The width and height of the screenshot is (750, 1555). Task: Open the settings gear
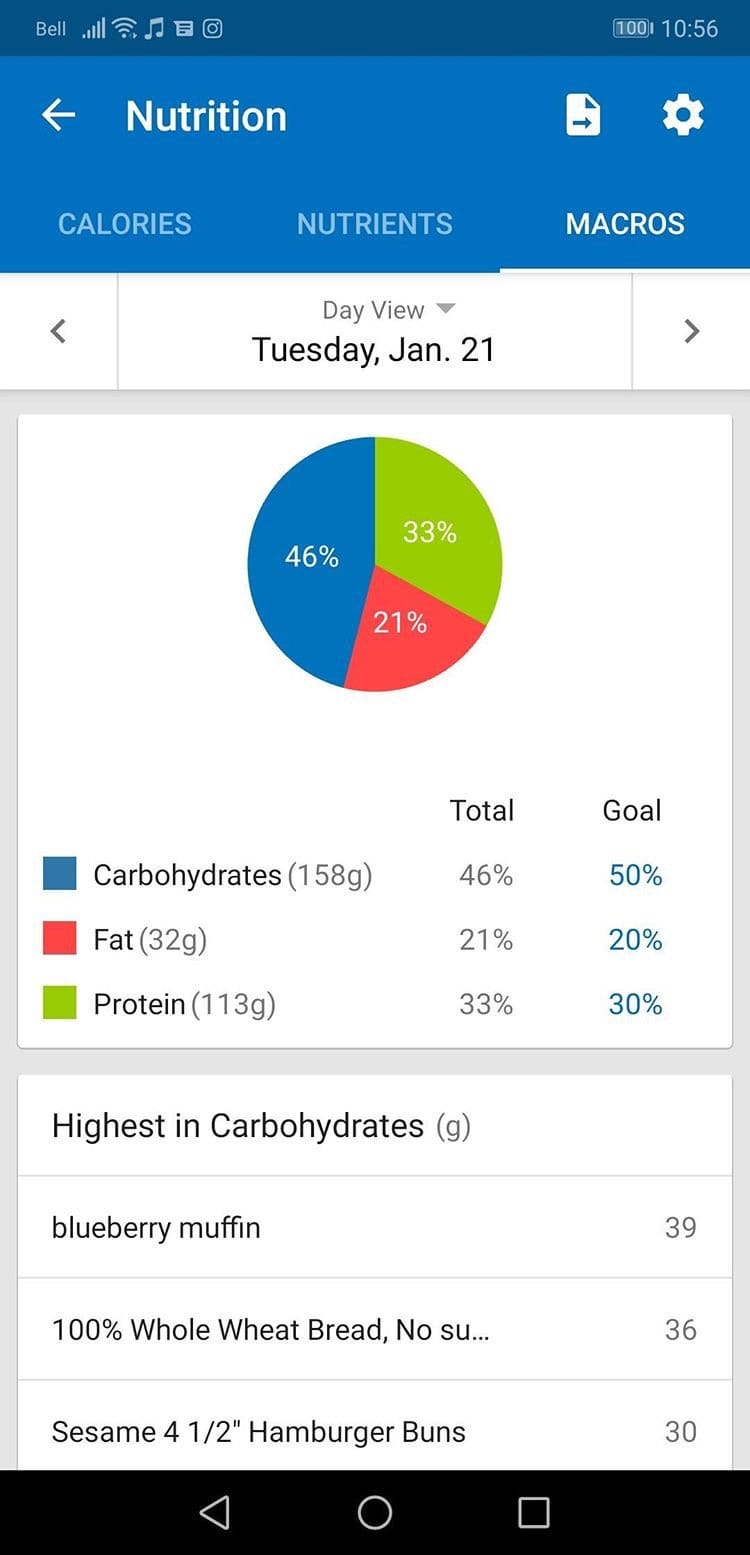click(x=683, y=115)
